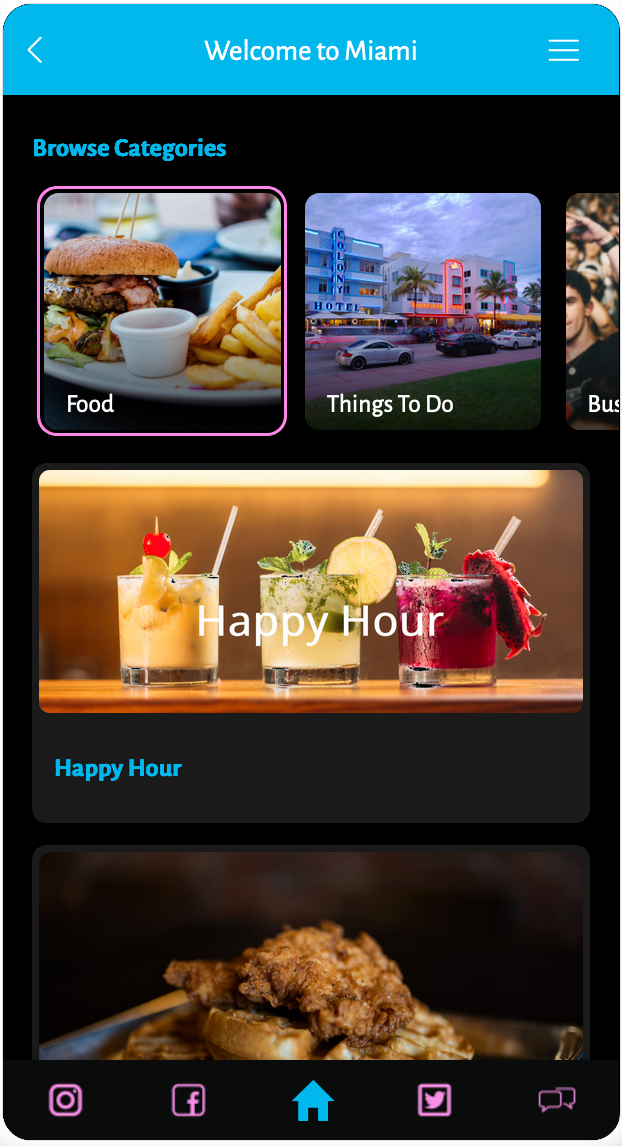Open the hamburger menu
Viewport: 622px width, 1146px height.
pos(564,50)
